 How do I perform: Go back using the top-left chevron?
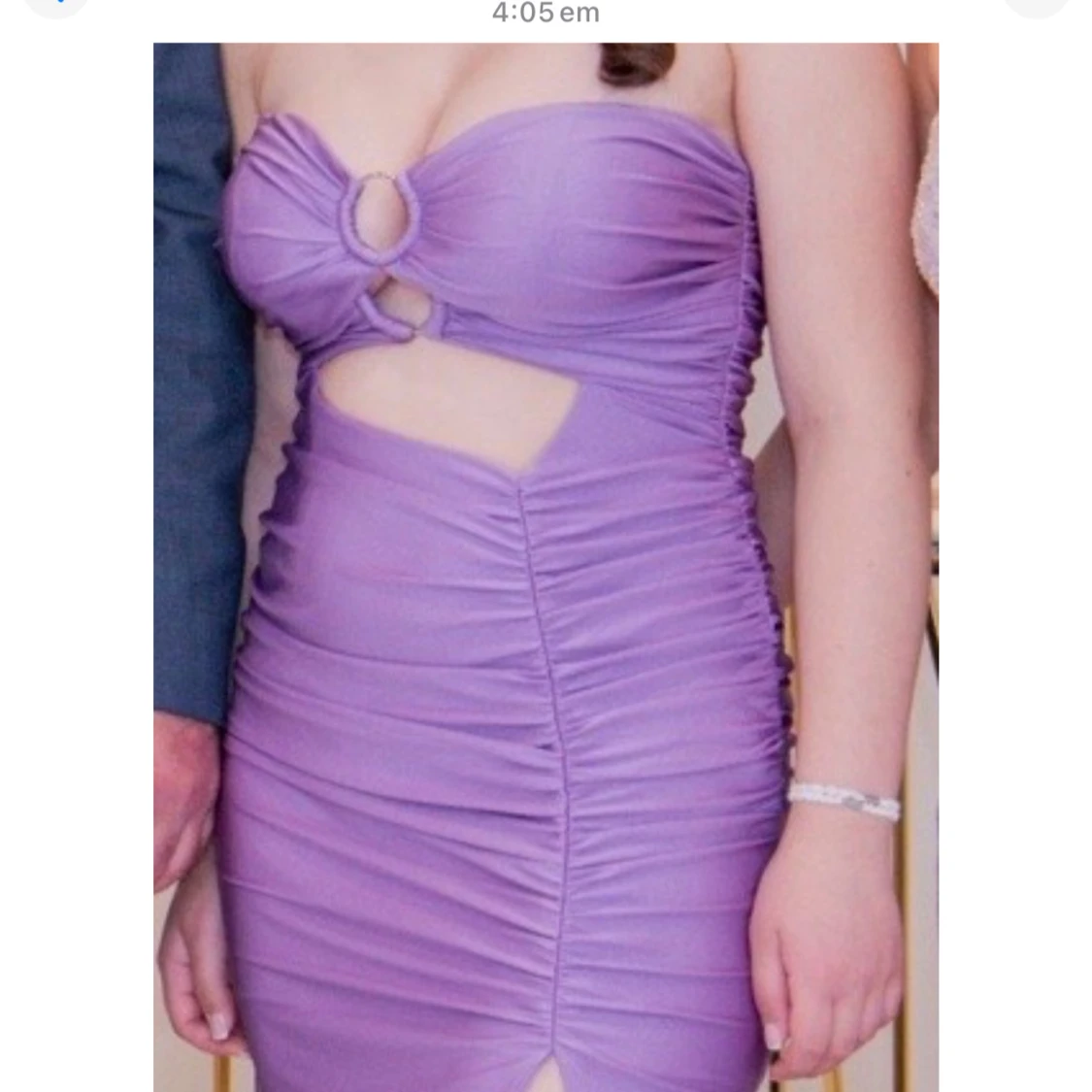pyautogui.click(x=55, y=4)
